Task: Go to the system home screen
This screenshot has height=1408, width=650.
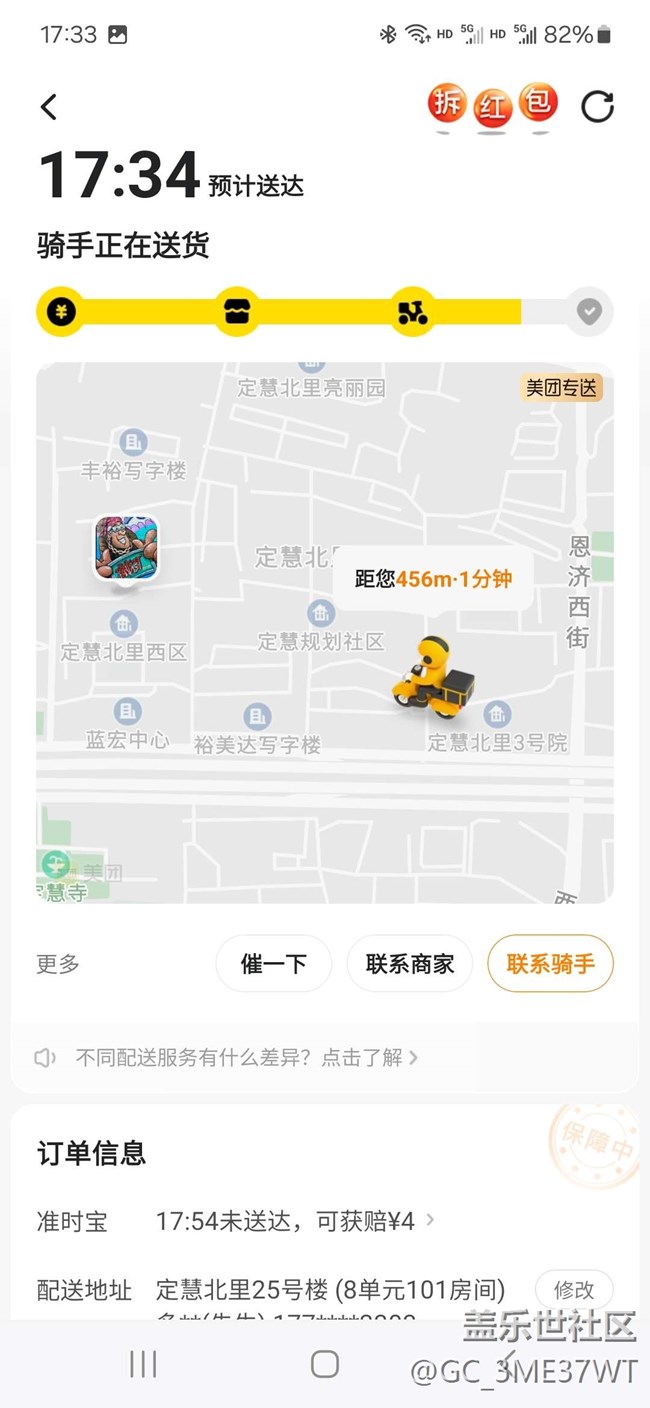Action: pos(325,1364)
